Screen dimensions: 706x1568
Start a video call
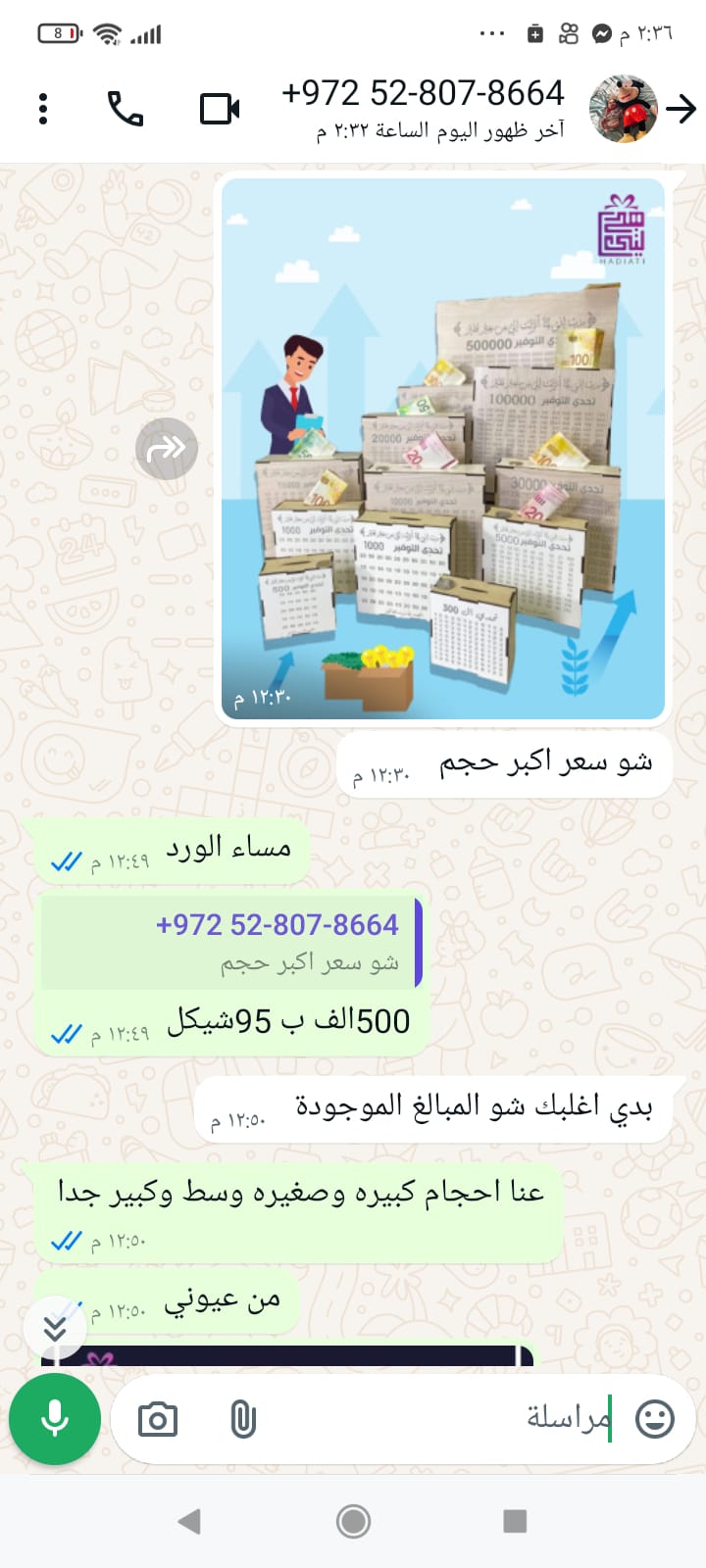point(220,109)
